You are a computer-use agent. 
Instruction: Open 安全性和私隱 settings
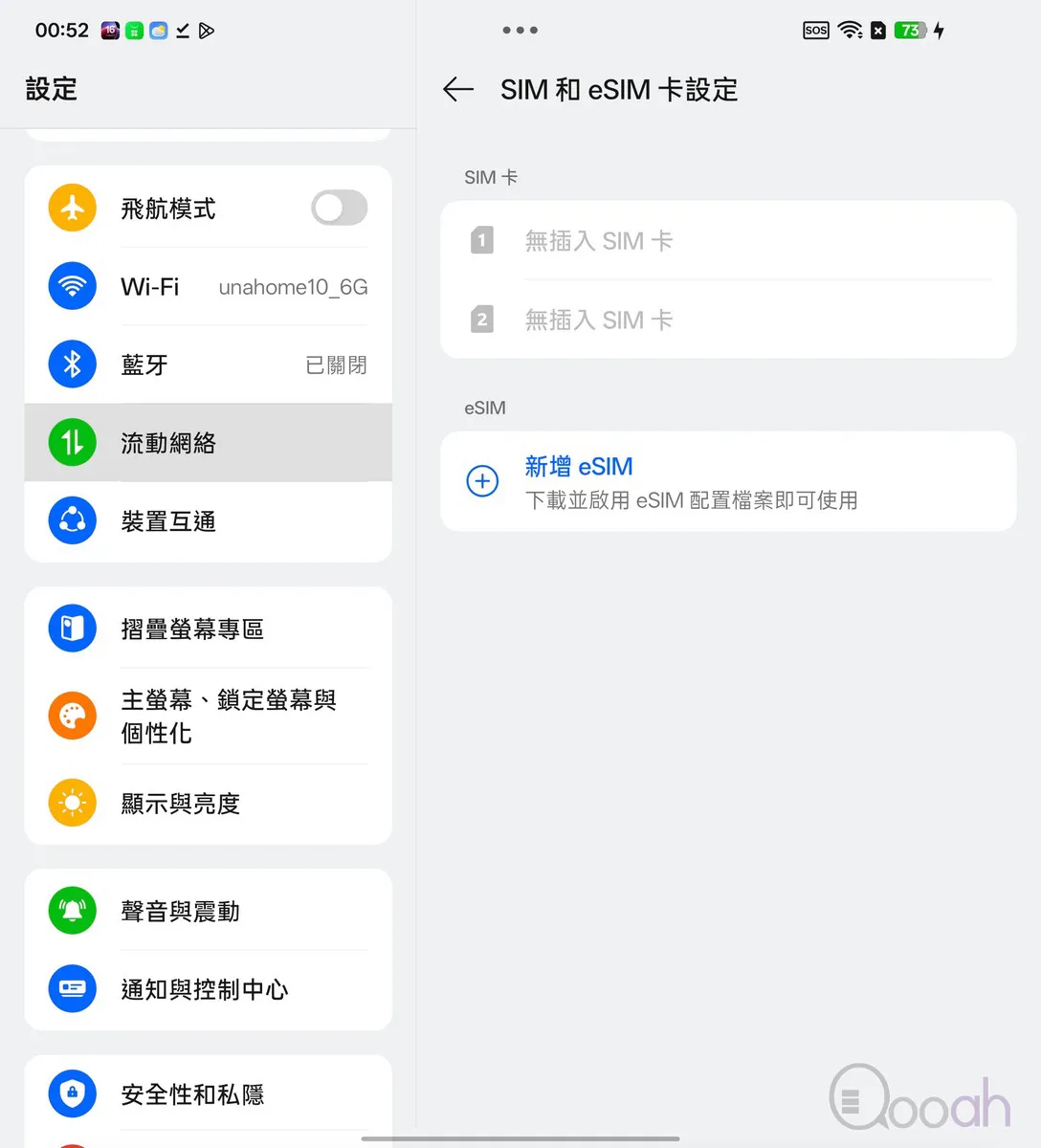[x=208, y=1094]
